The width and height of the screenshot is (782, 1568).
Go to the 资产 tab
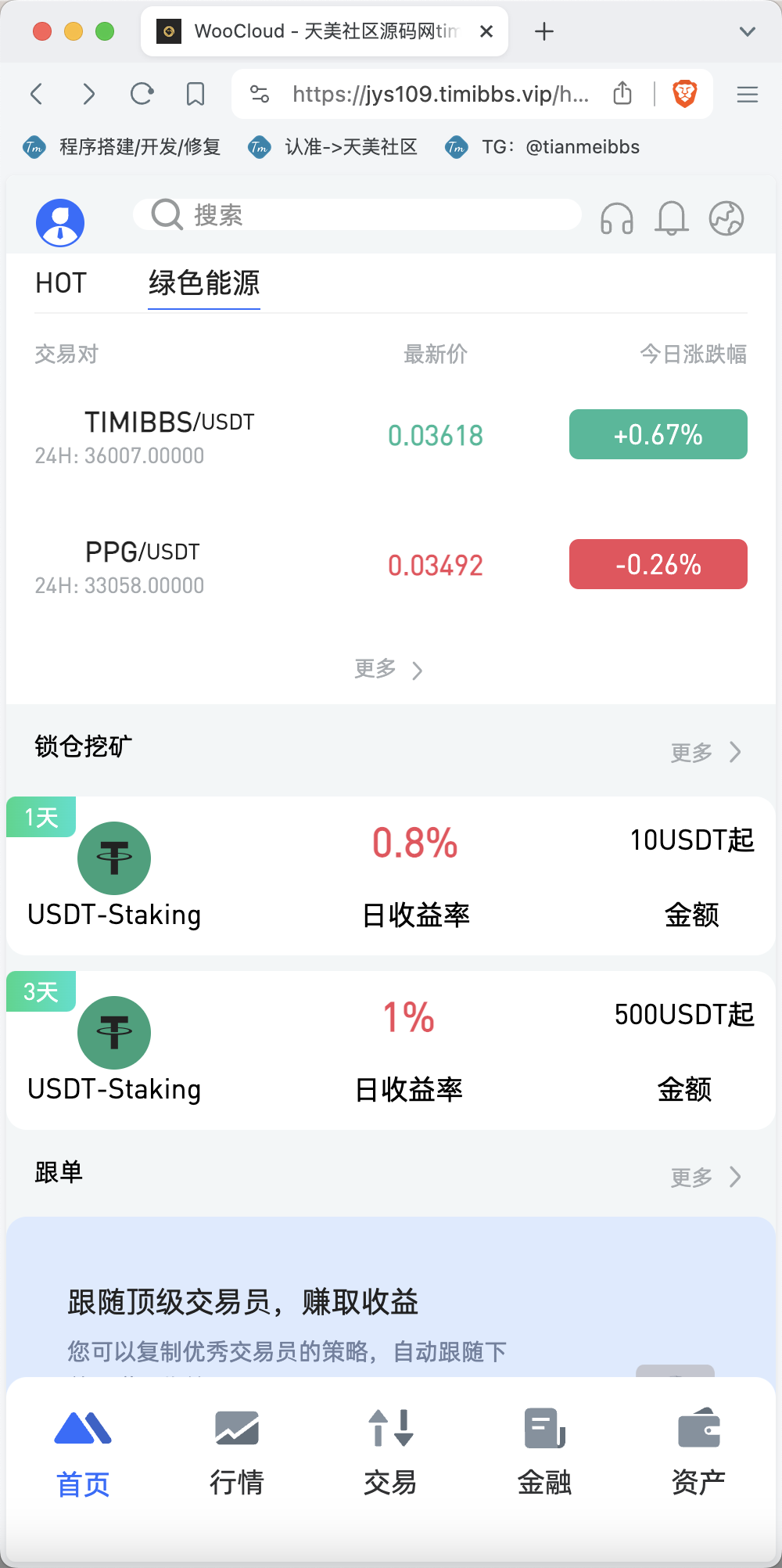698,1452
